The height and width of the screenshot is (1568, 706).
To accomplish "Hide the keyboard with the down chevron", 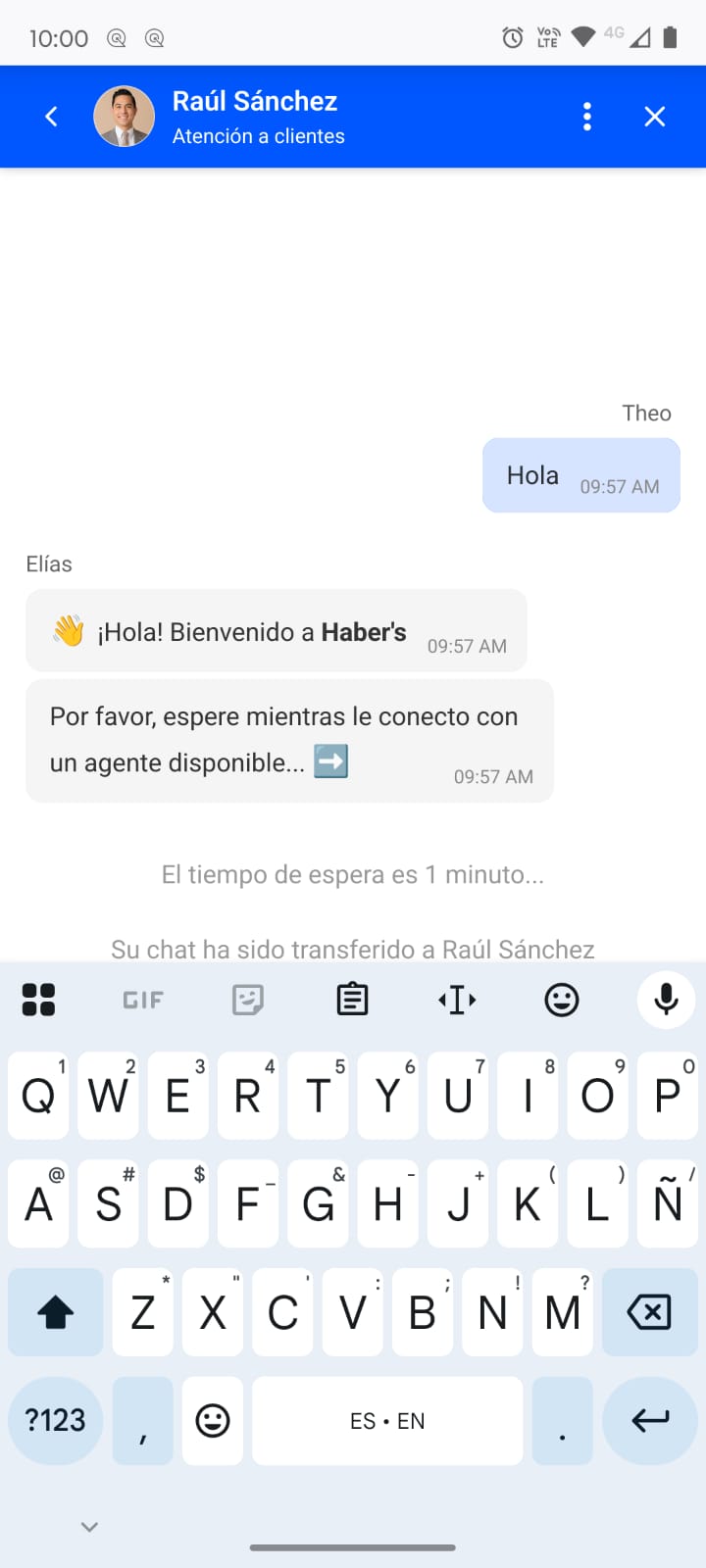I will pyautogui.click(x=89, y=1526).
